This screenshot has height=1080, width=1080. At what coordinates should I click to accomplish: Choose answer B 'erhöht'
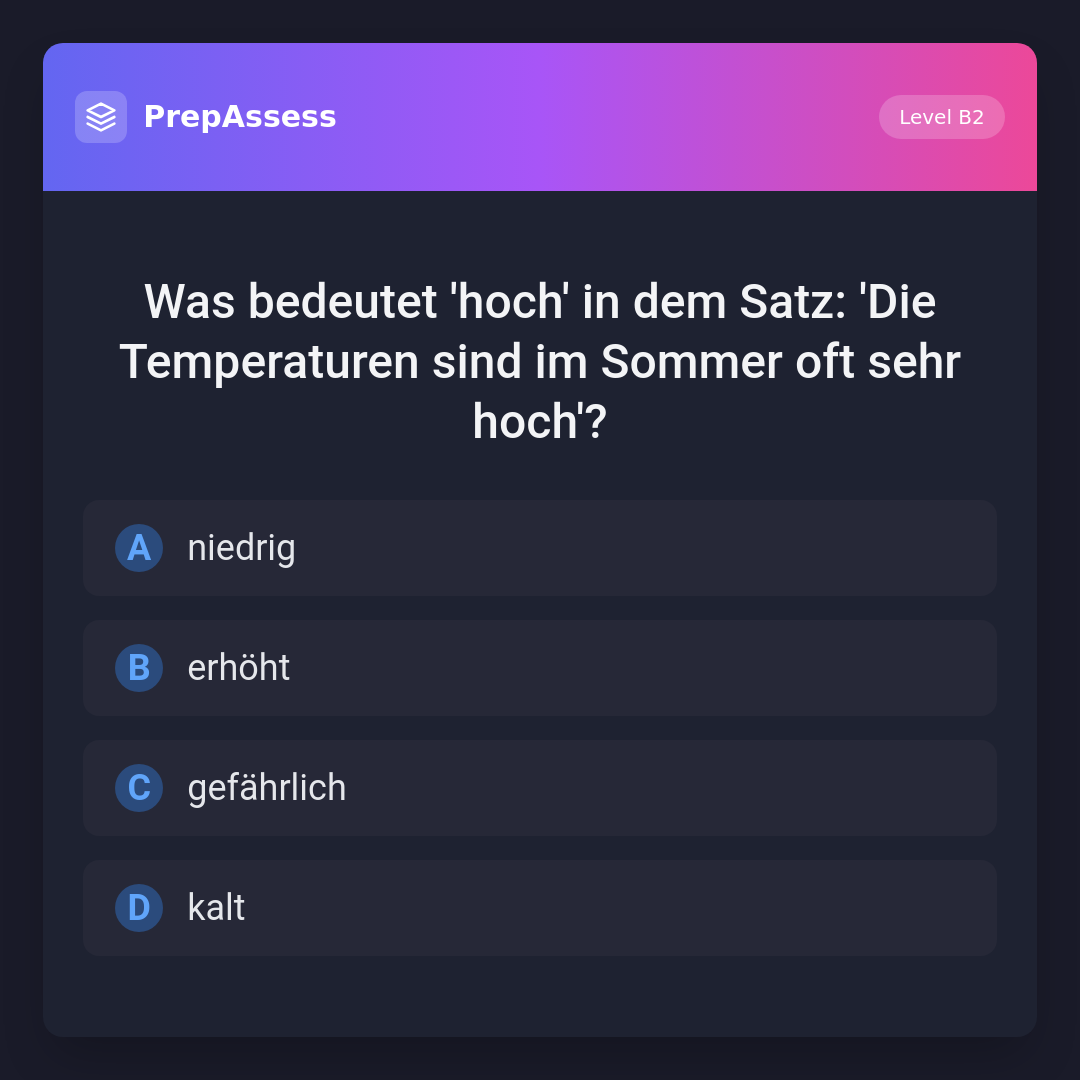coord(540,668)
